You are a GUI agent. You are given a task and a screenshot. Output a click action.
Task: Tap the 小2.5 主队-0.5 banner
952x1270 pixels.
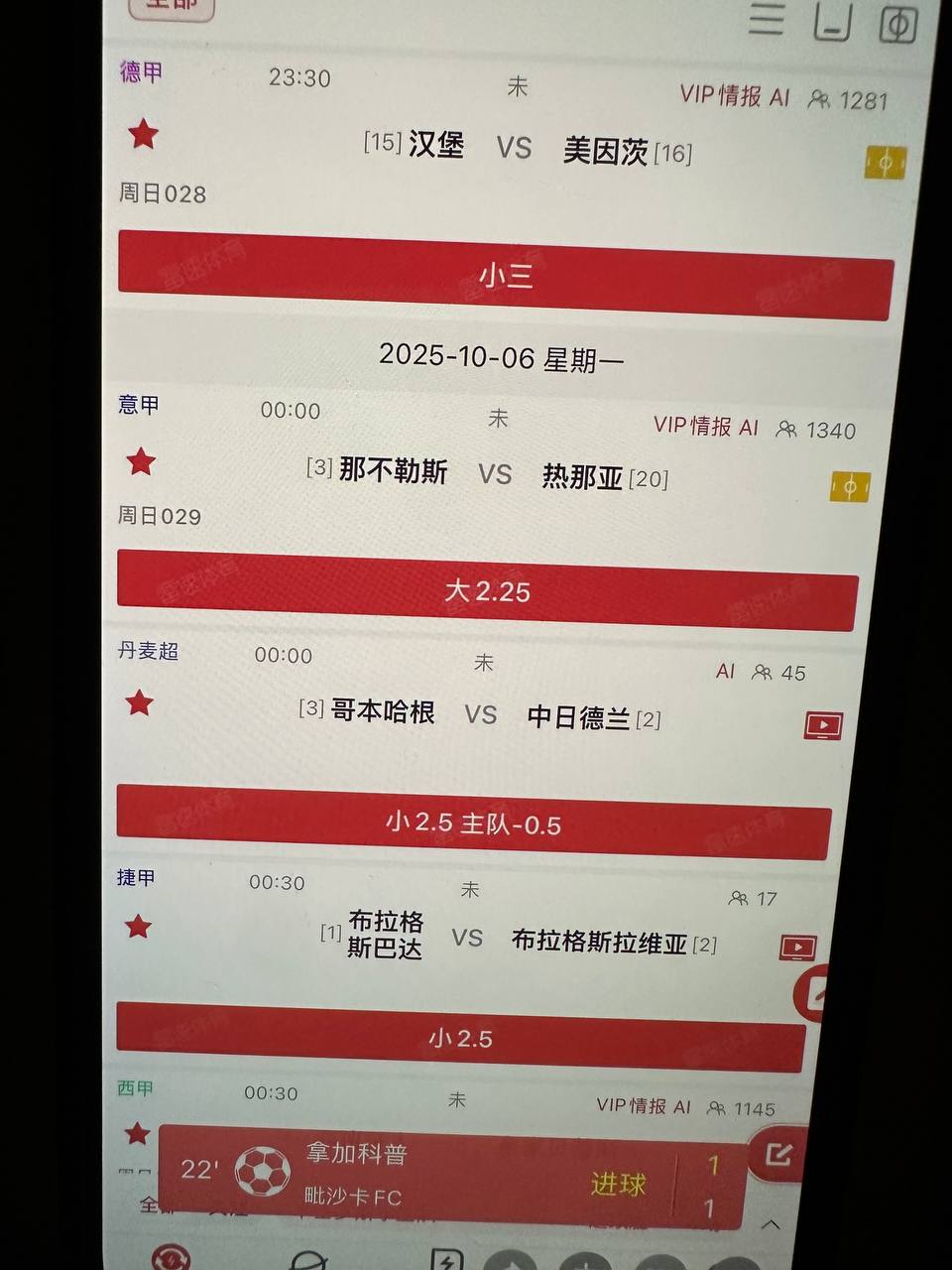click(x=474, y=823)
